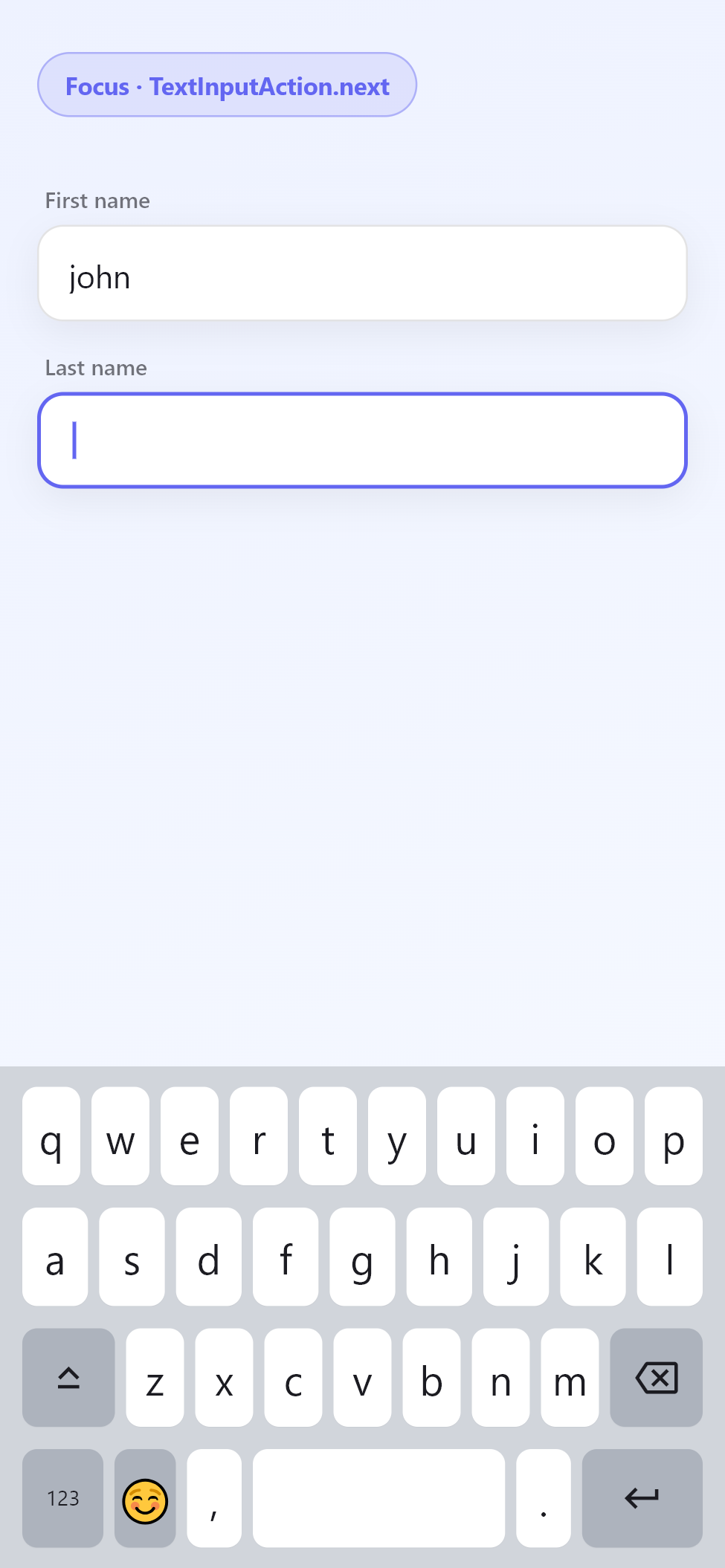Hit the backspace key on the keyboard
This screenshot has width=725, height=1568.
pos(656,1377)
